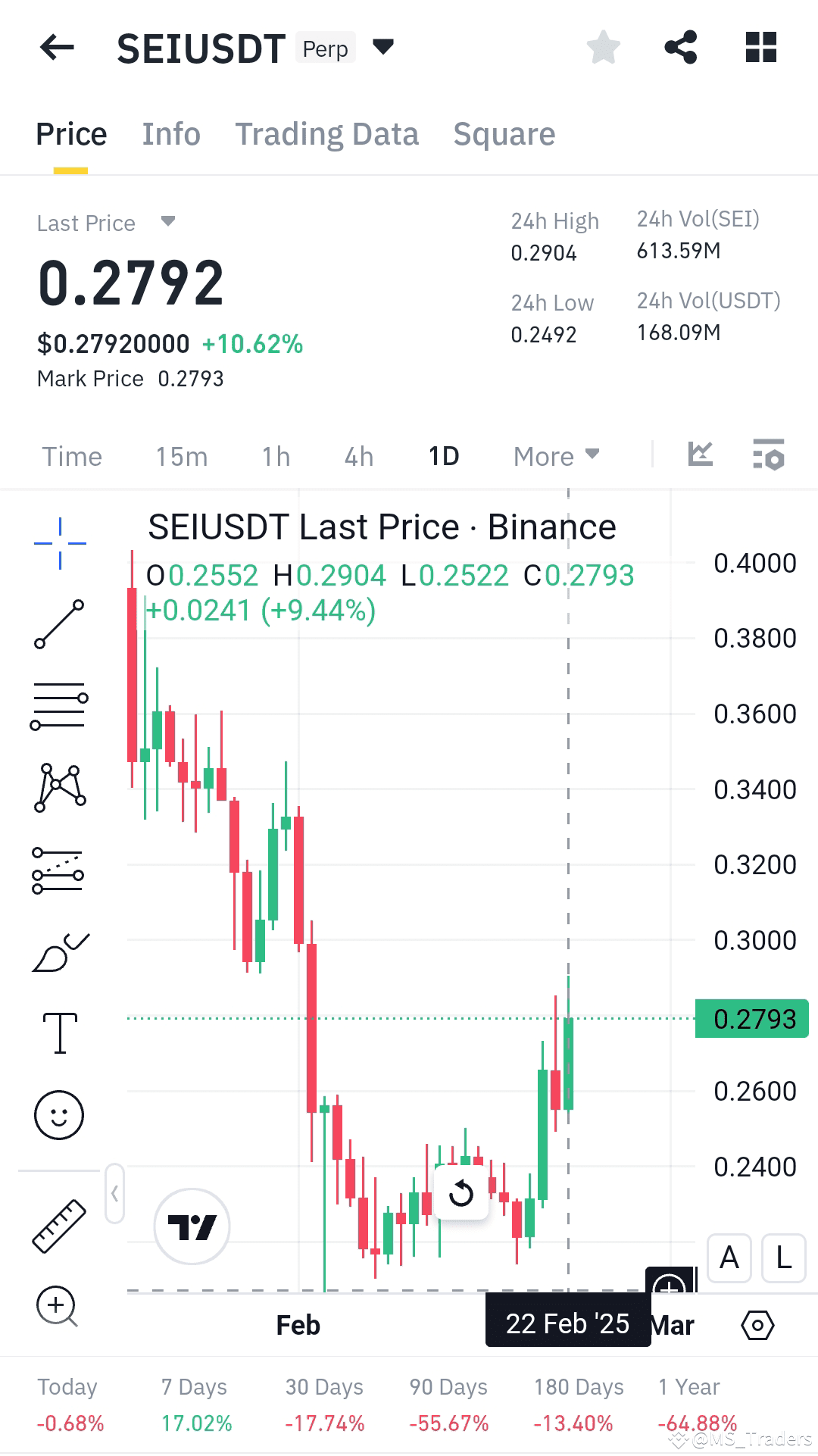Toggle the L button near chart bottom
This screenshot has width=818, height=1456.
coord(783,1258)
